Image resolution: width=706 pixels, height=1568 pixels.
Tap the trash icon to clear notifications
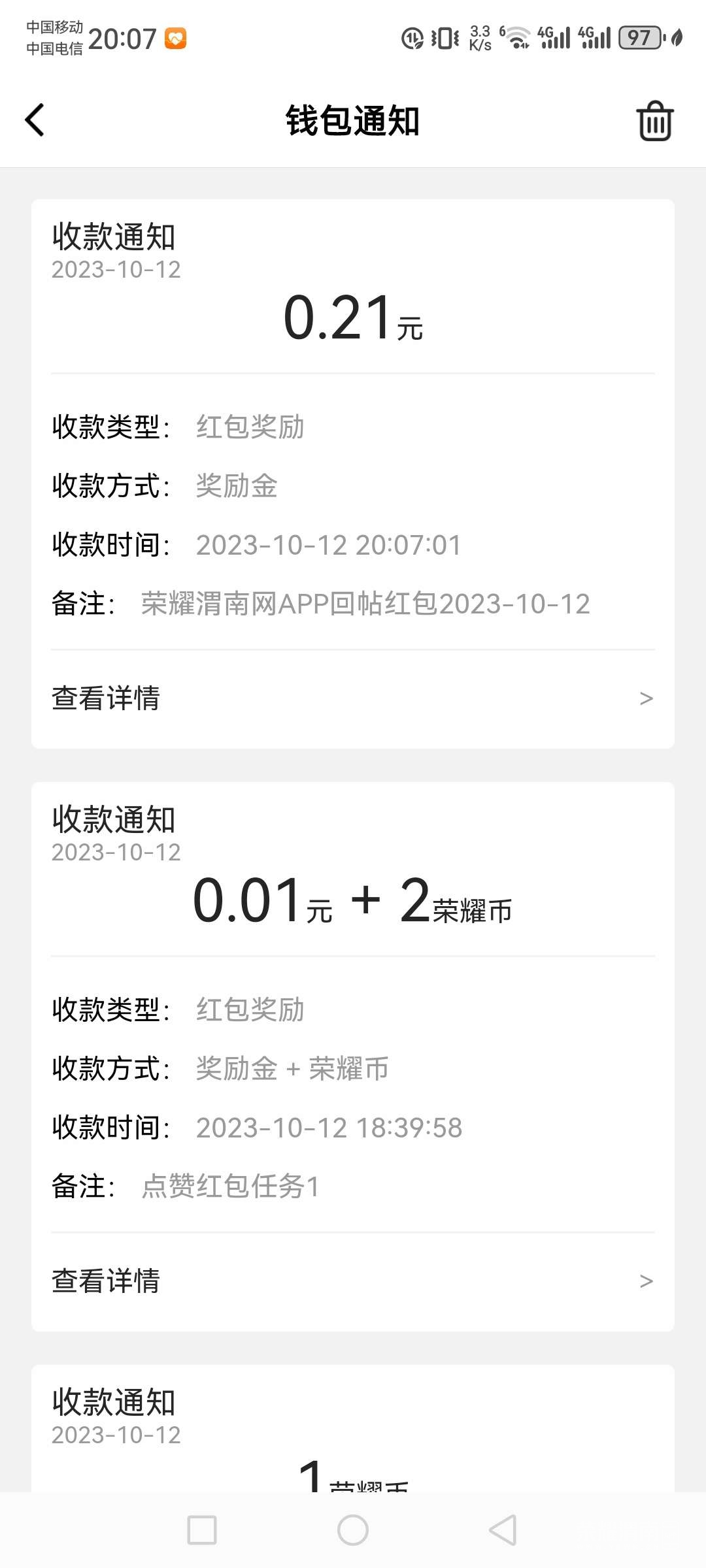[x=655, y=121]
